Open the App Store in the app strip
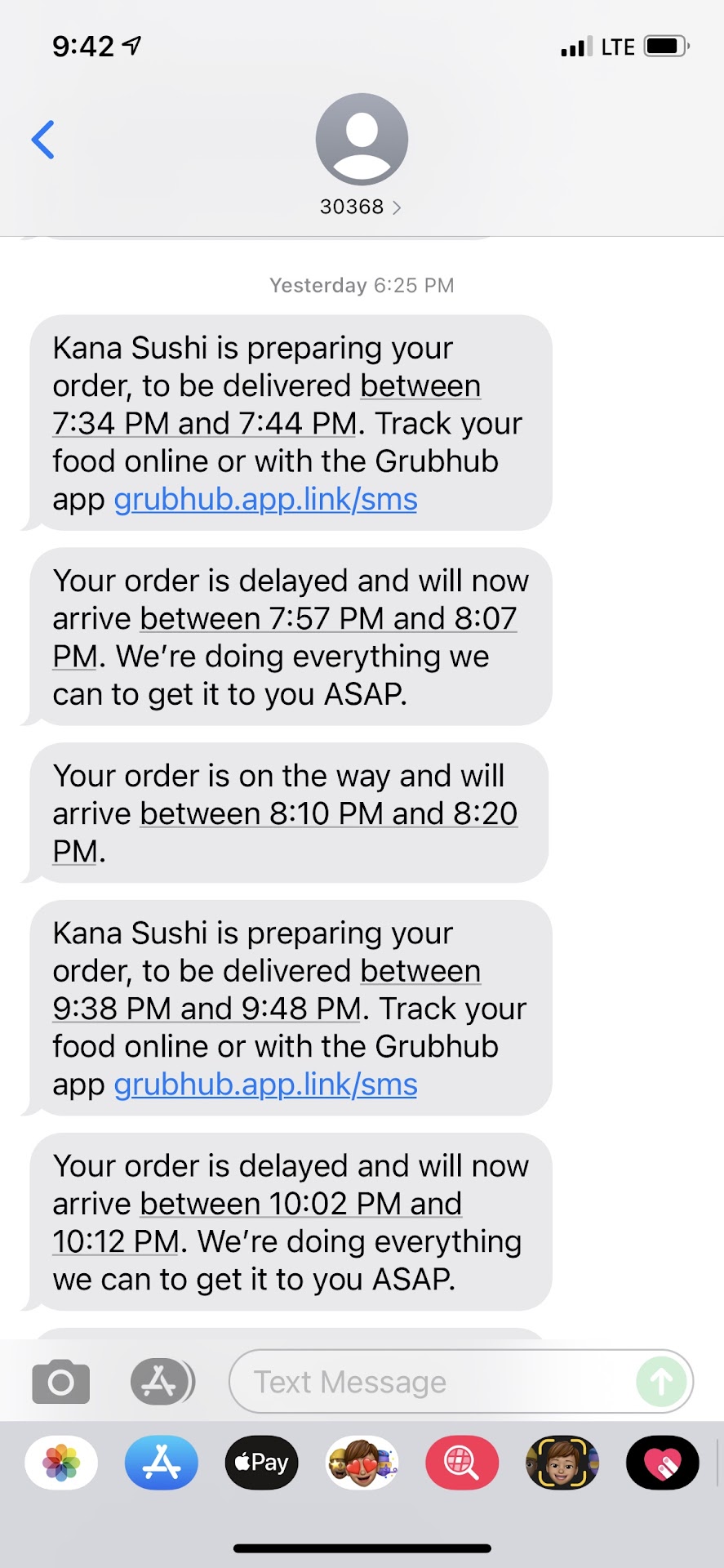724x1568 pixels. click(x=162, y=1463)
